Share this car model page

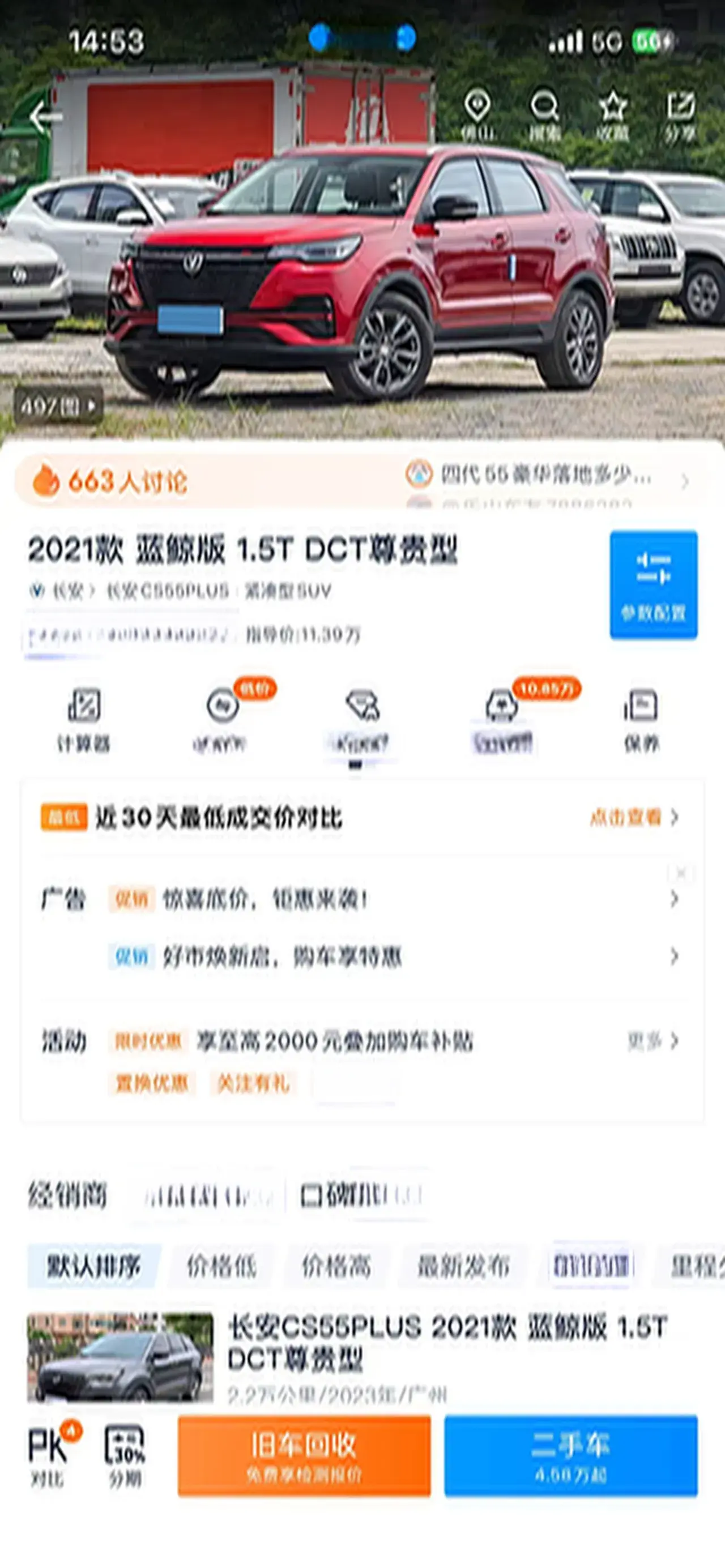tap(681, 116)
